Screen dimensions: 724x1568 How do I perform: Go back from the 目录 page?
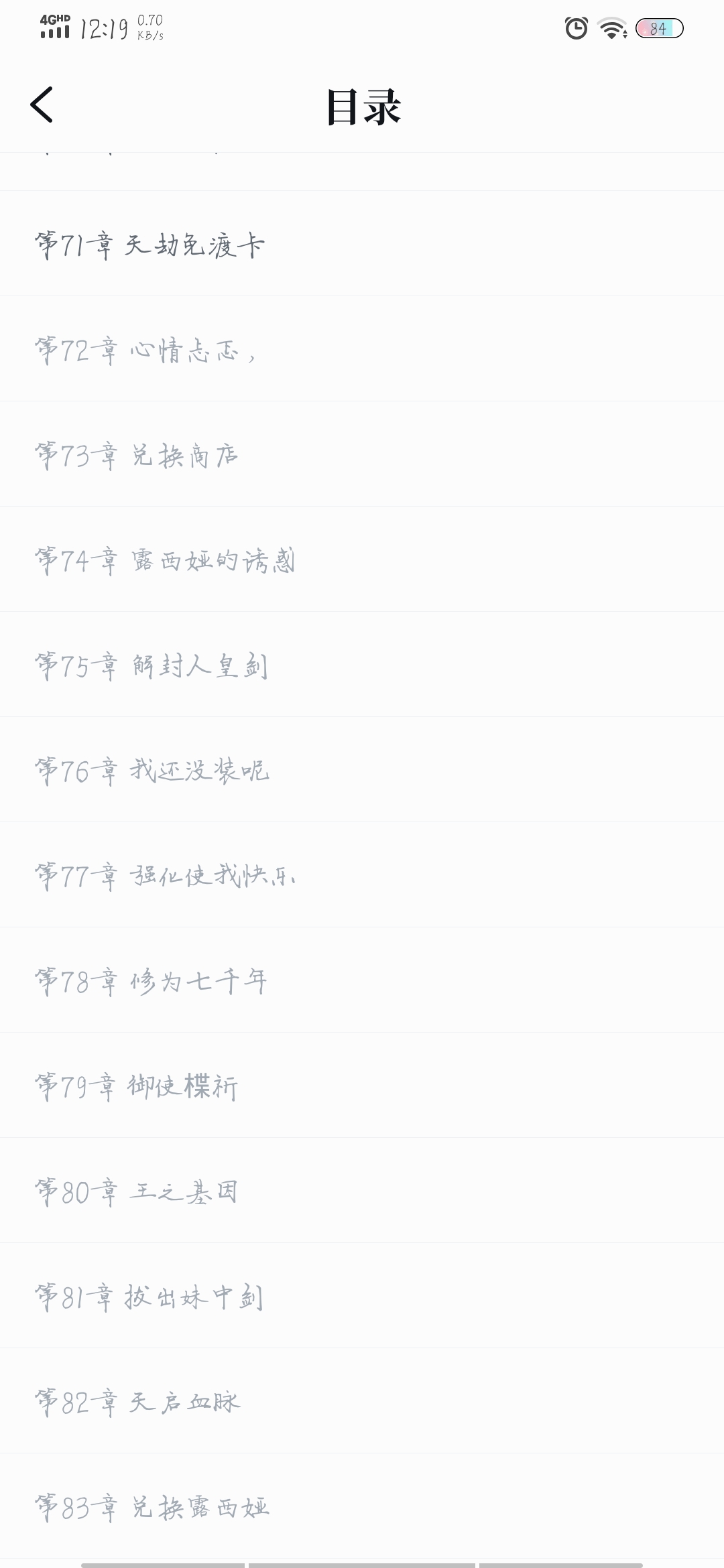42,105
